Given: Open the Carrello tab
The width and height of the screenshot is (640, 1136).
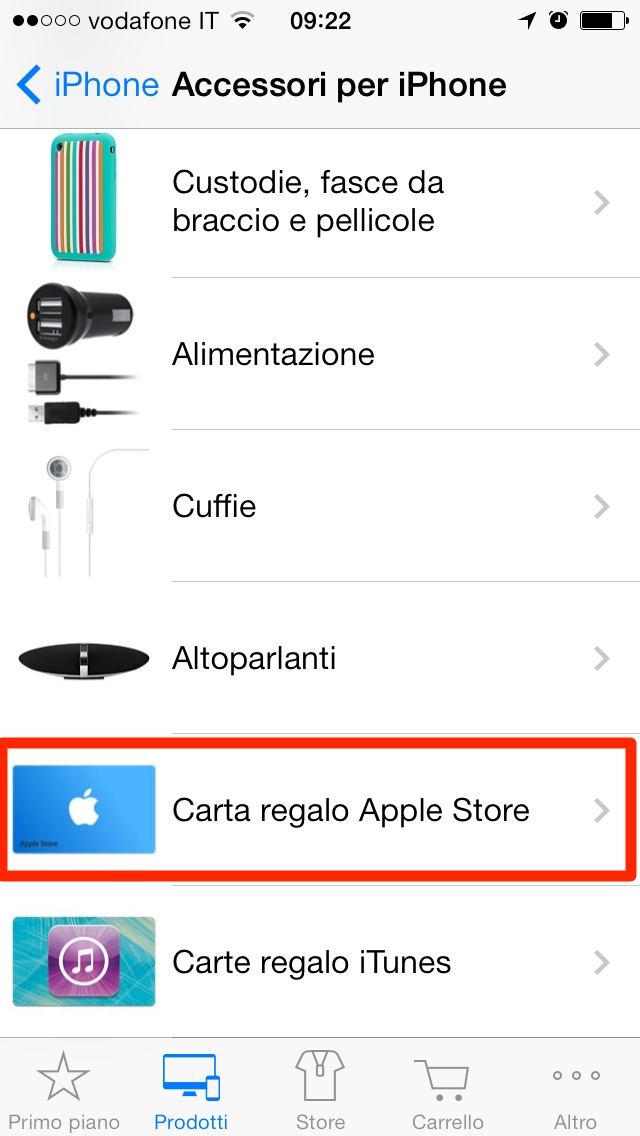Looking at the screenshot, I should (x=447, y=1090).
